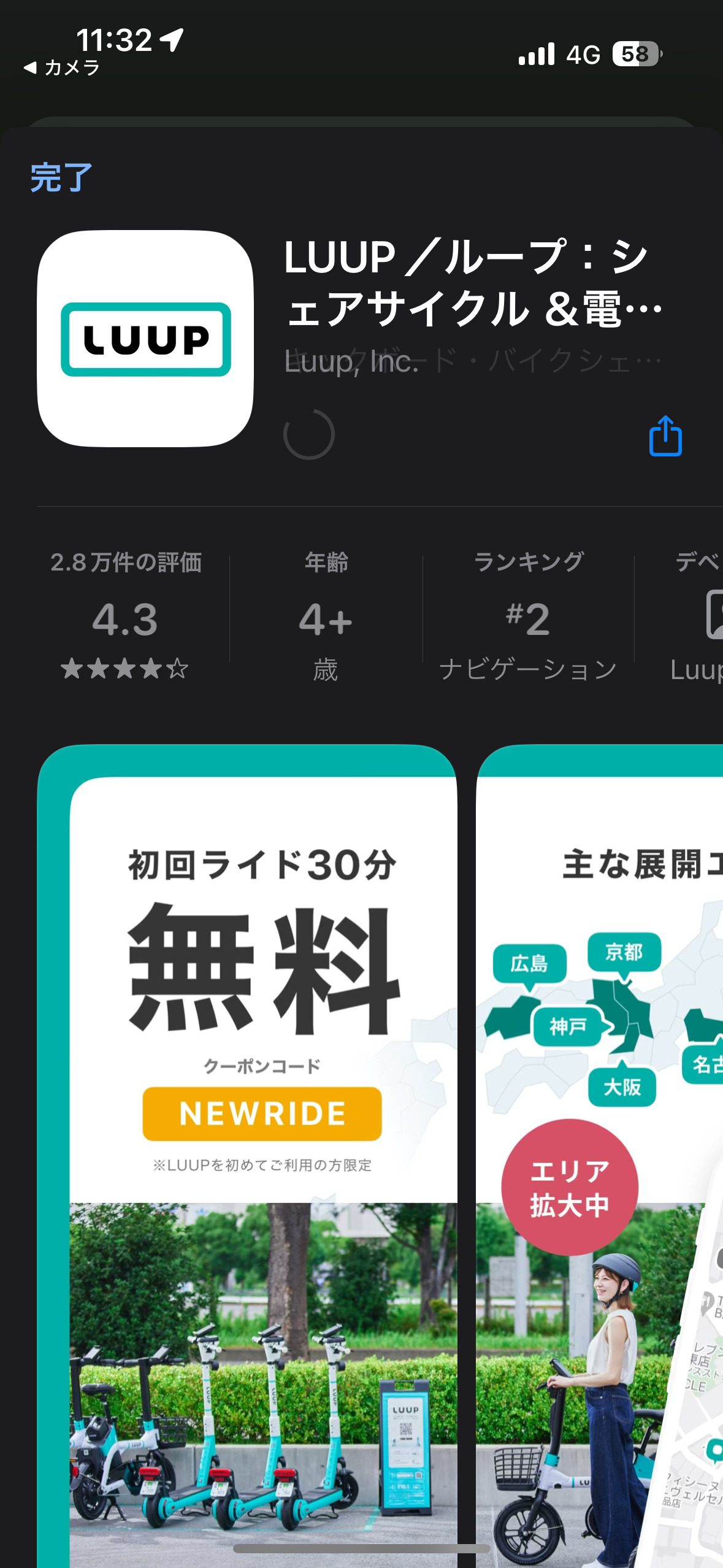Tap 完了 to close the app page
This screenshot has height=1568, width=723.
point(61,178)
